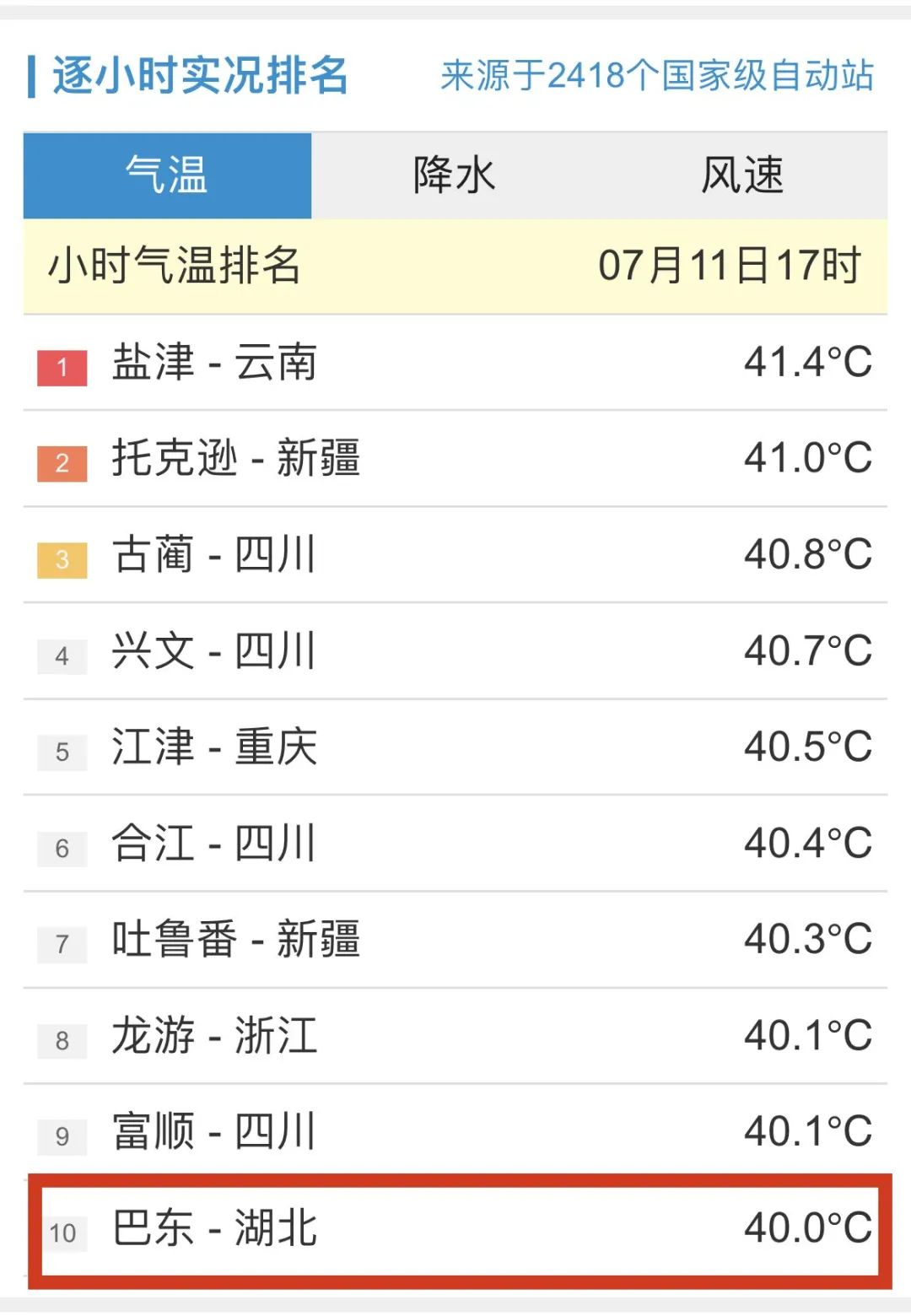This screenshot has height=1316, width=911.
Task: Click the rank 2 orange badge icon
Action: [x=61, y=461]
